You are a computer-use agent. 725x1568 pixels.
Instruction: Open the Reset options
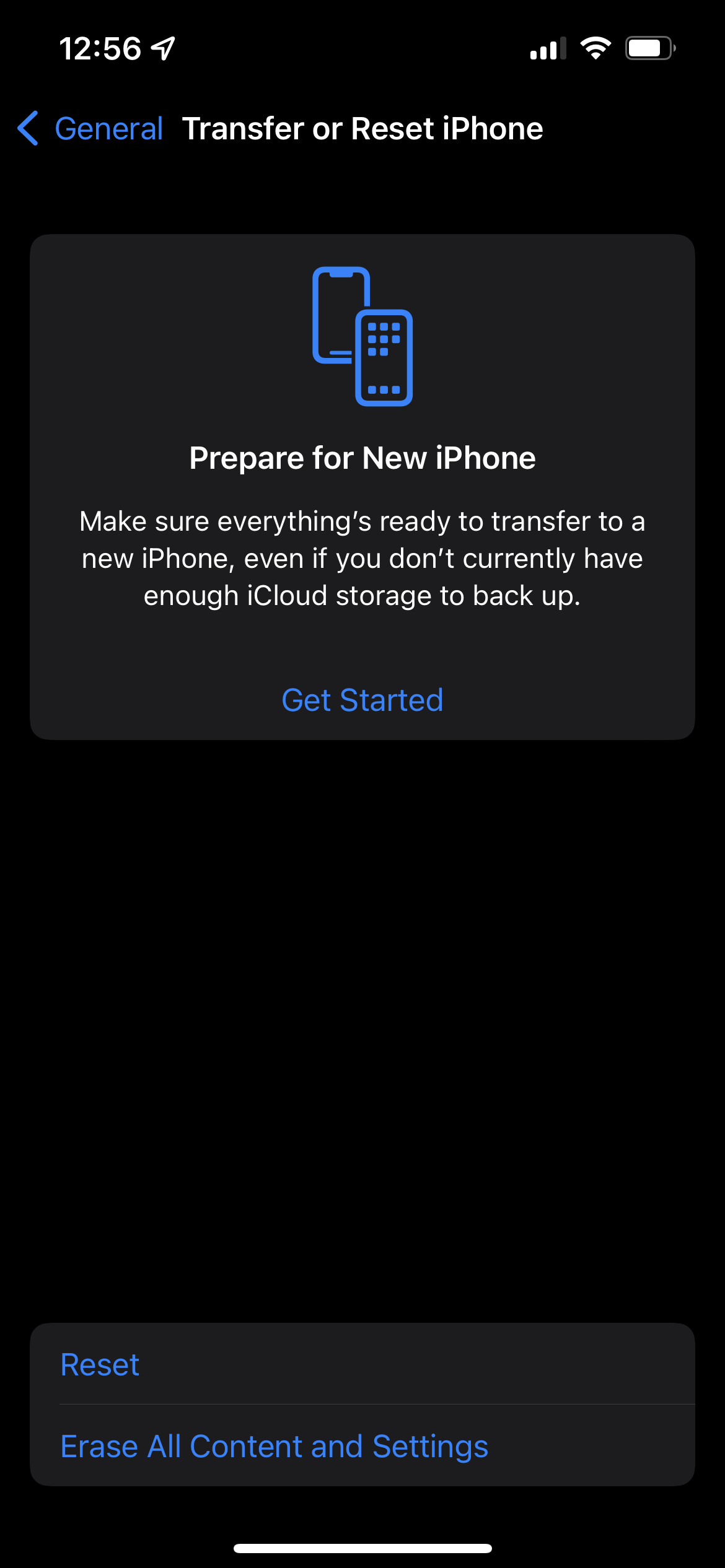[100, 1365]
